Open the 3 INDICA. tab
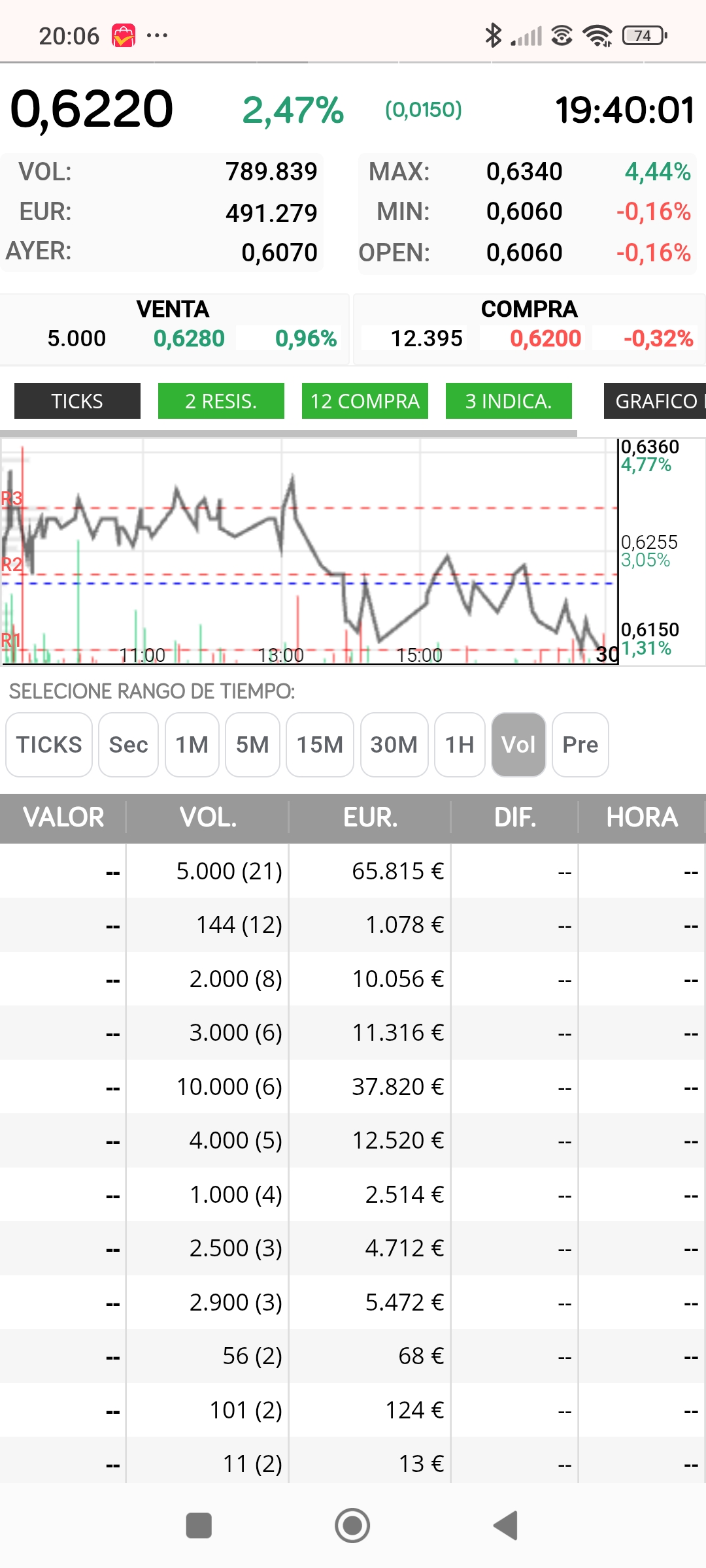 (509, 400)
